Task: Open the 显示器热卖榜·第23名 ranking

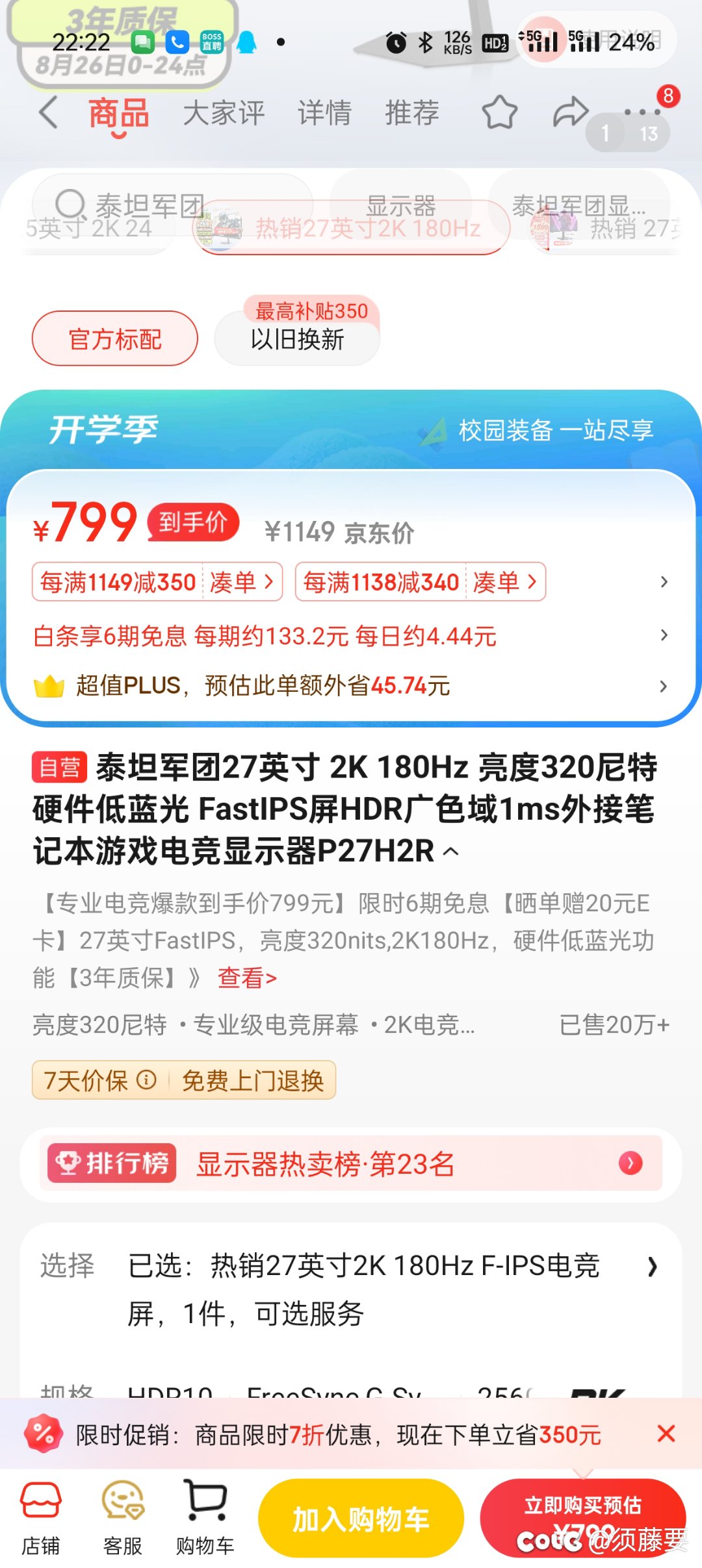Action: coord(351,1163)
